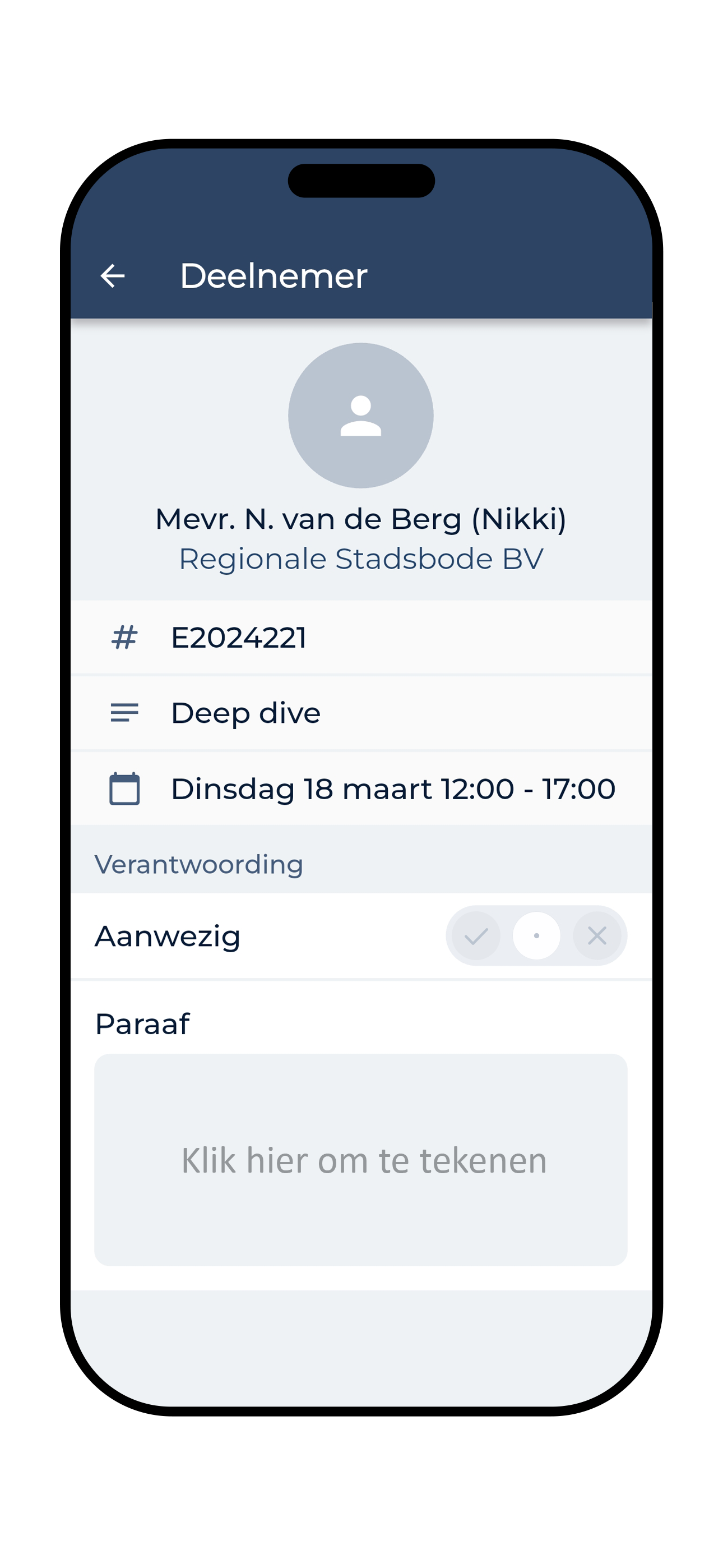Mark Aanwezig as present with the checkmark
This screenshot has width=723, height=1568.
(x=476, y=935)
